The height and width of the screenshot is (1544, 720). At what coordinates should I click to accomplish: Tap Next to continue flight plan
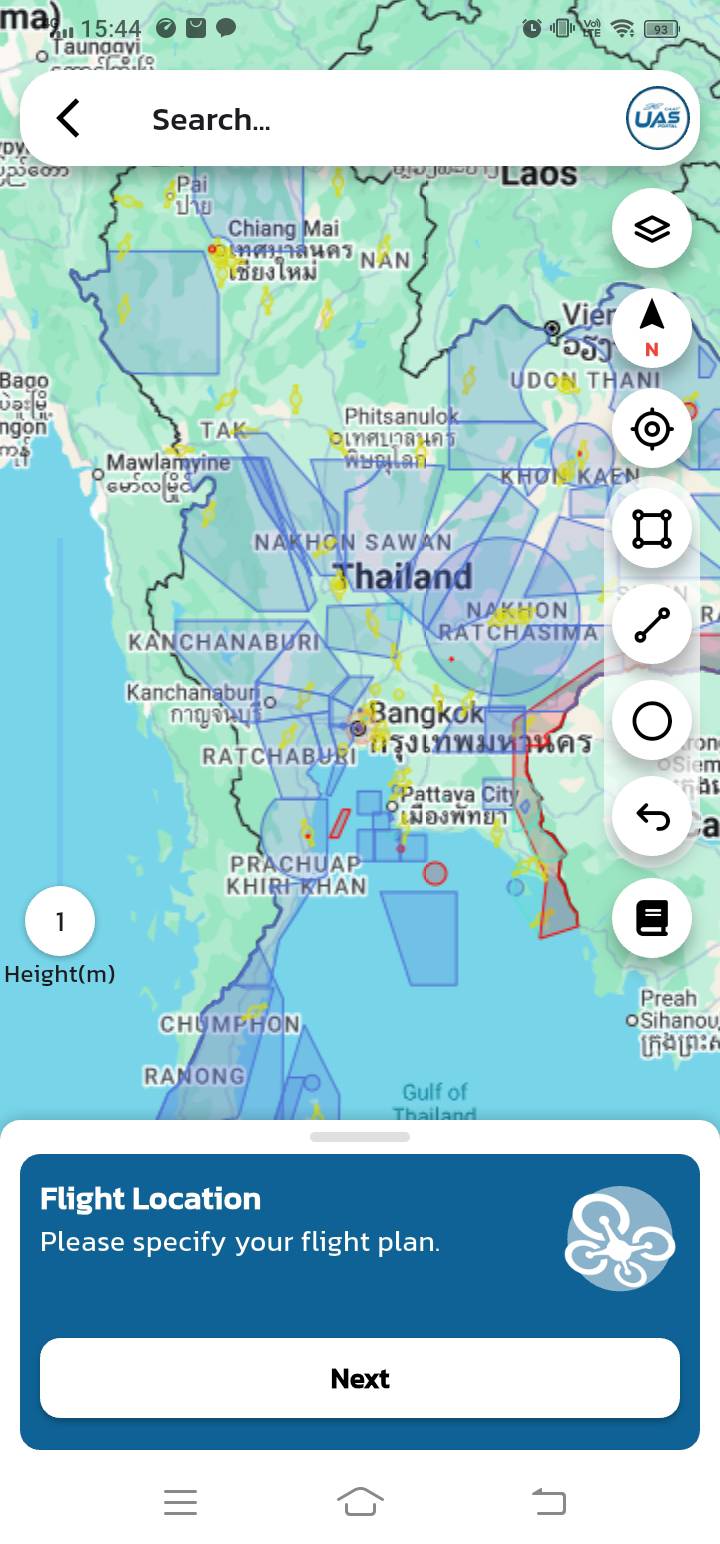(x=360, y=1378)
